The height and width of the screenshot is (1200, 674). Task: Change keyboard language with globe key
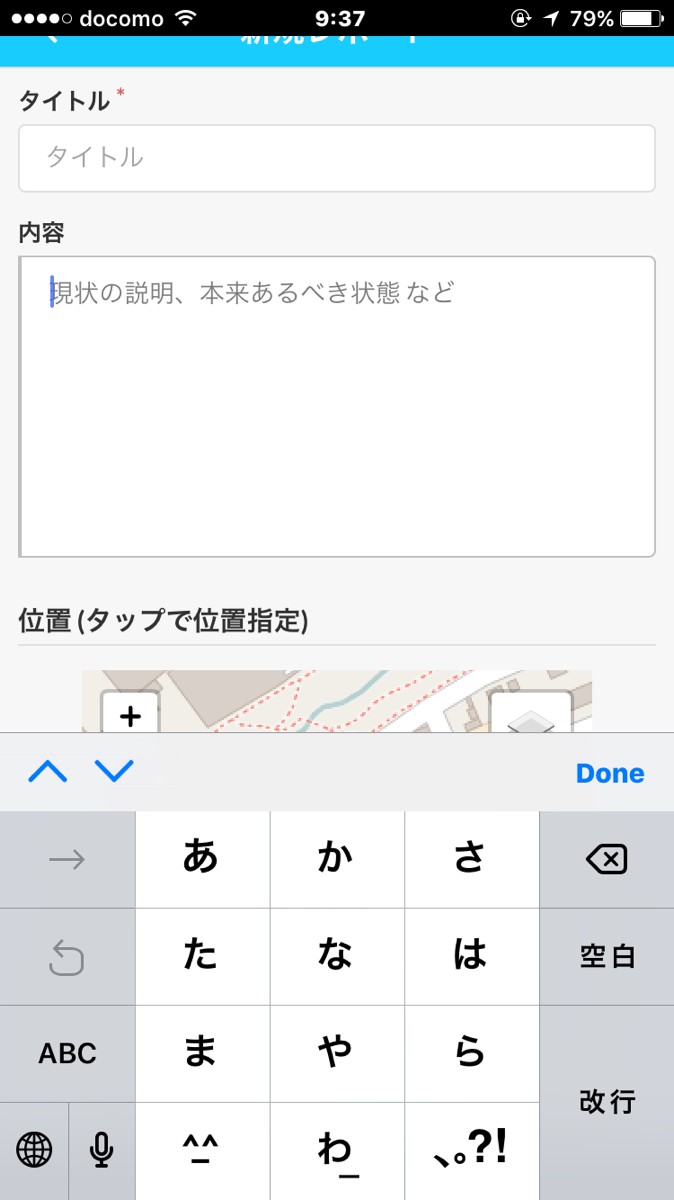[34, 1151]
